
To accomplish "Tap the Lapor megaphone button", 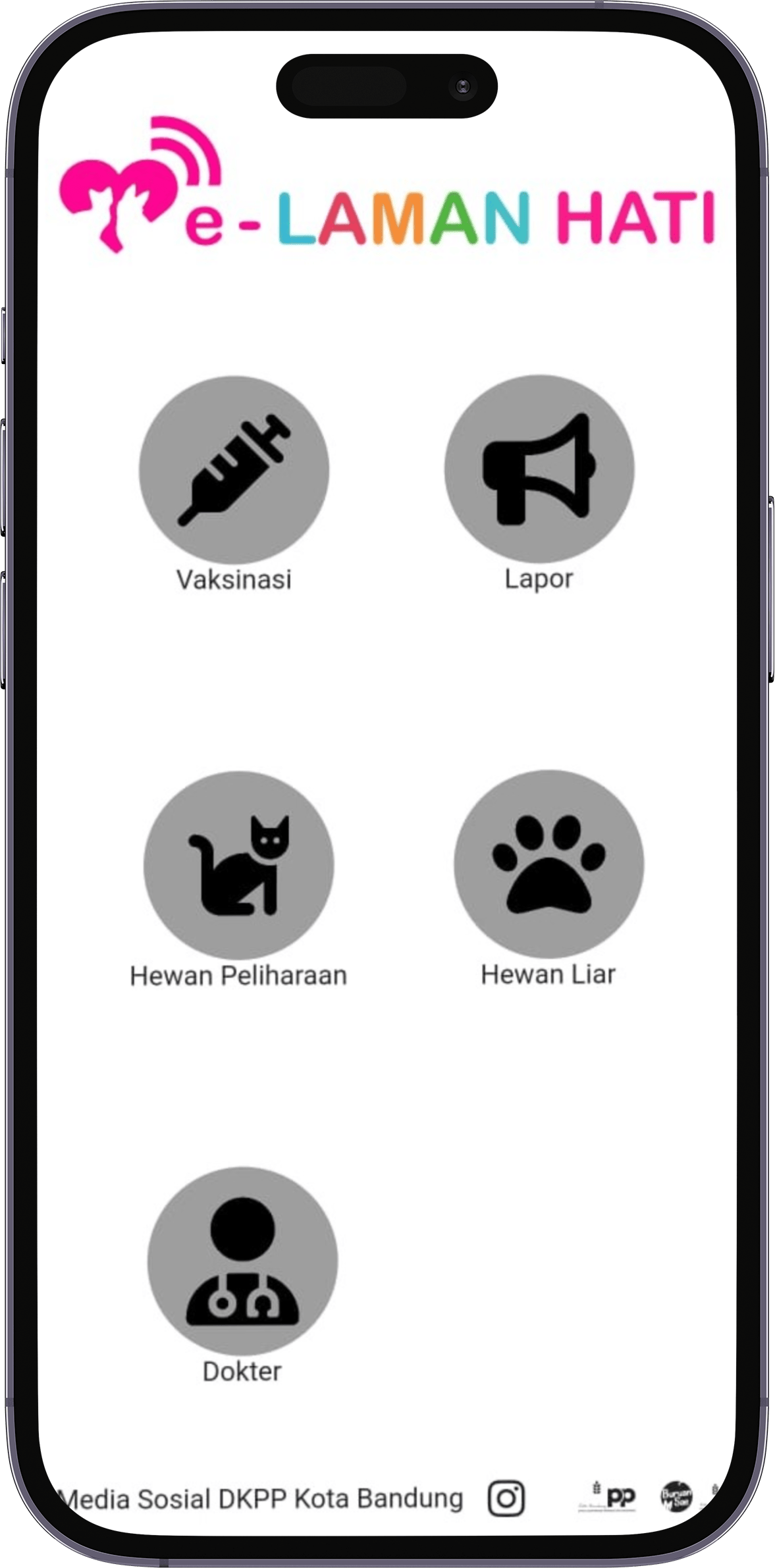I will 539,469.
